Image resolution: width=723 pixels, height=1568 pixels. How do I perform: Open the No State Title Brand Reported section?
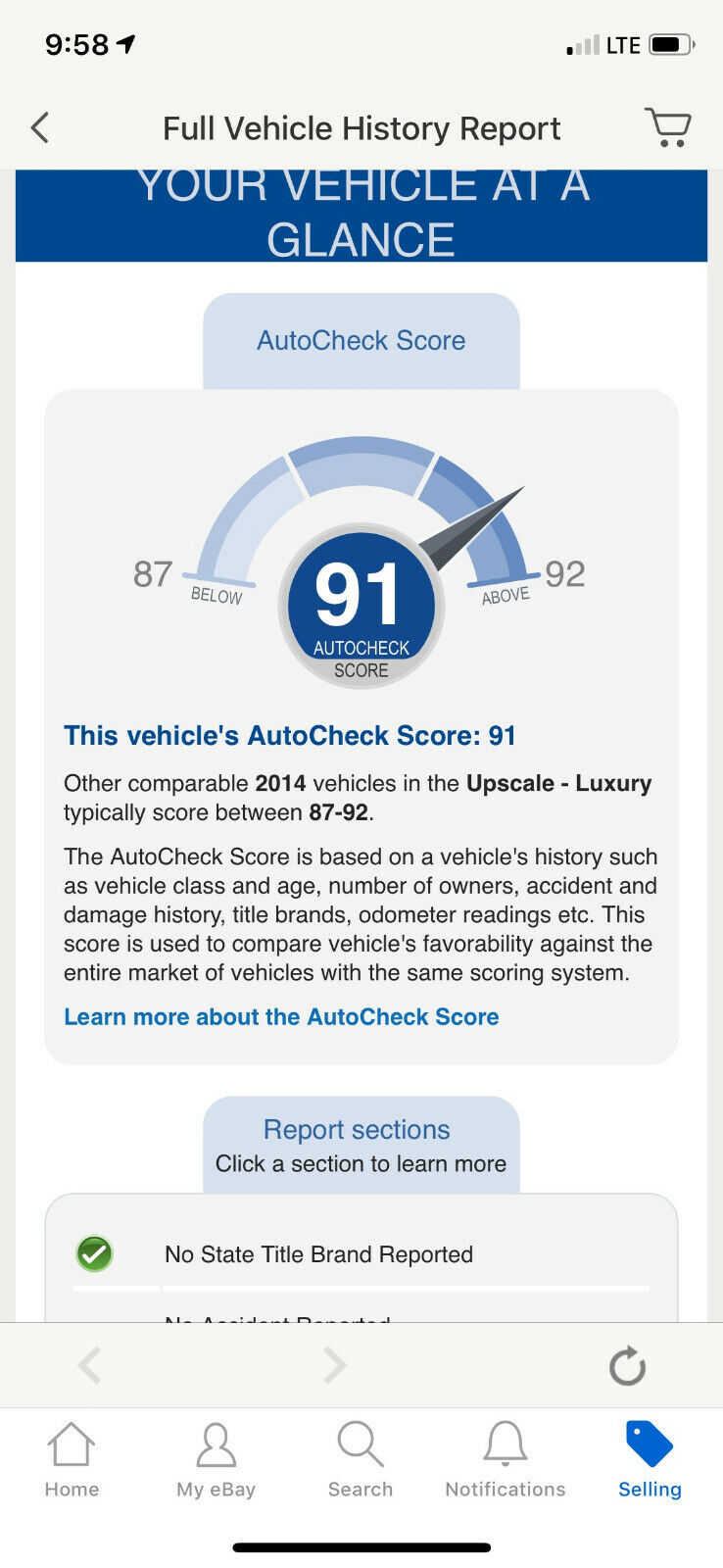point(318,1254)
